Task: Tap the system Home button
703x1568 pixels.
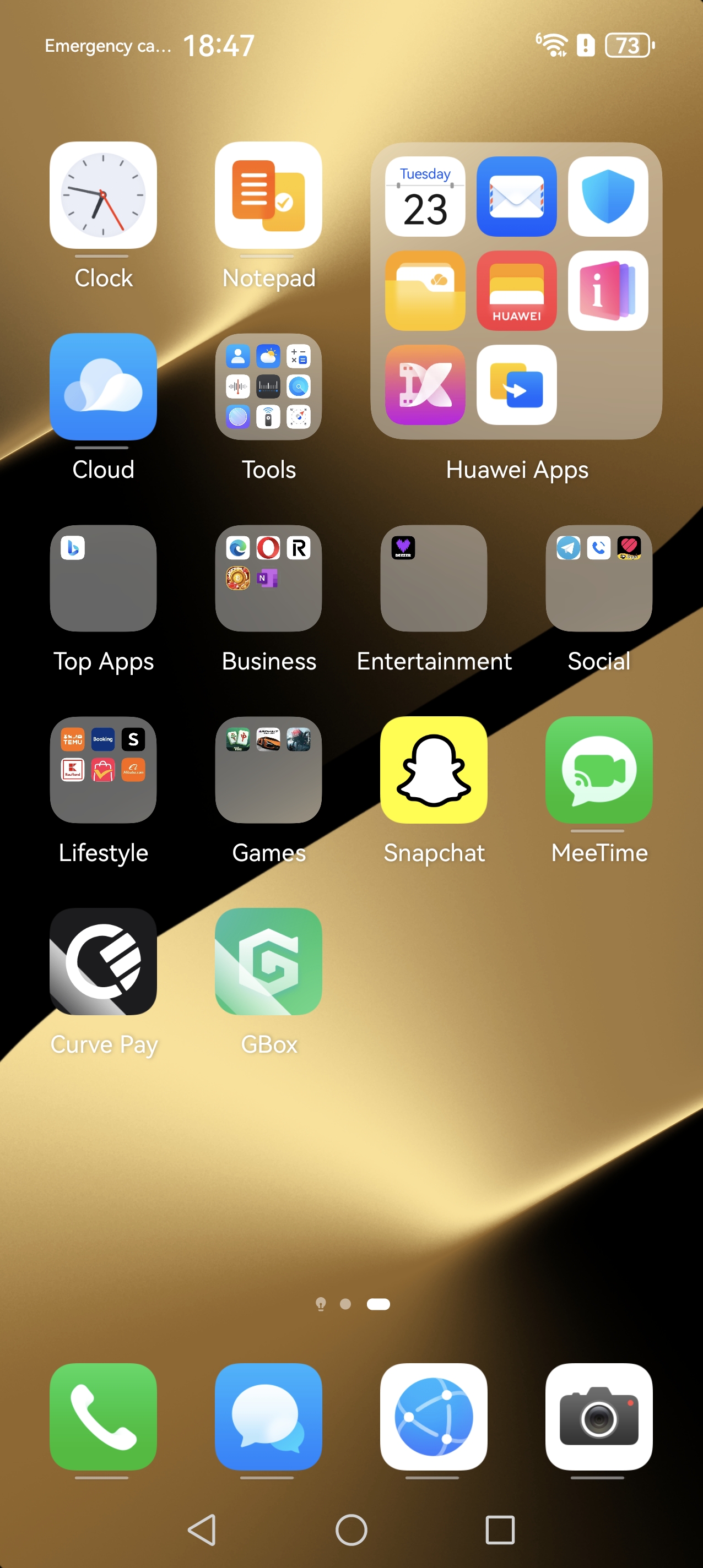Action: [351, 1529]
